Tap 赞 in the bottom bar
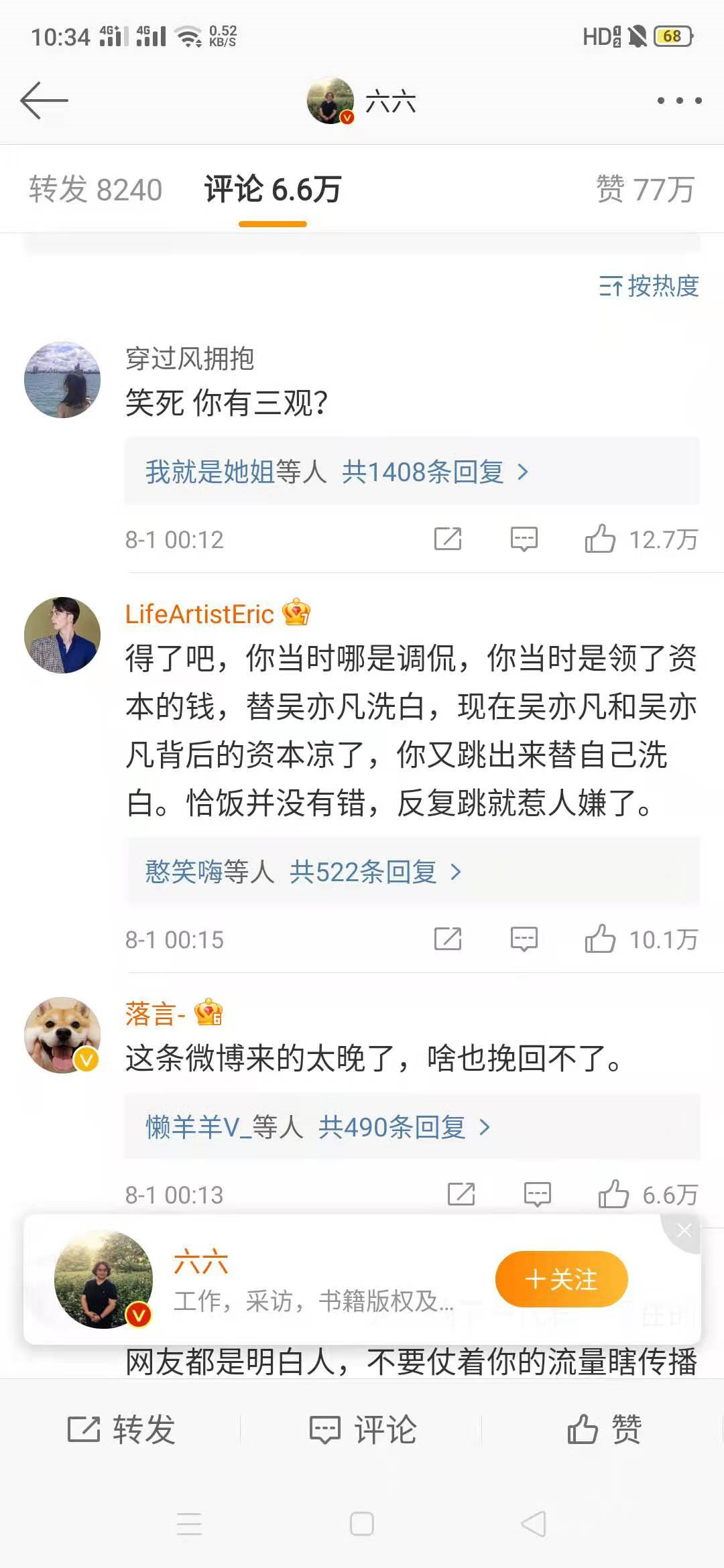The height and width of the screenshot is (1568, 724). [x=603, y=1429]
